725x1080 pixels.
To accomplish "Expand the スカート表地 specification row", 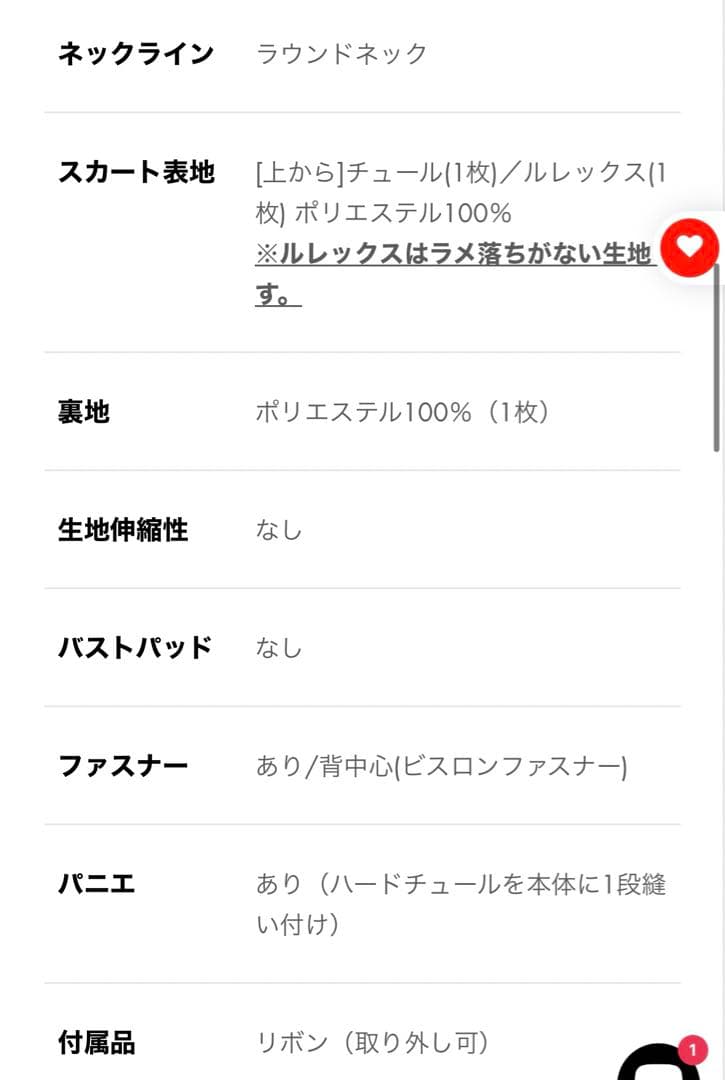I will 137,170.
